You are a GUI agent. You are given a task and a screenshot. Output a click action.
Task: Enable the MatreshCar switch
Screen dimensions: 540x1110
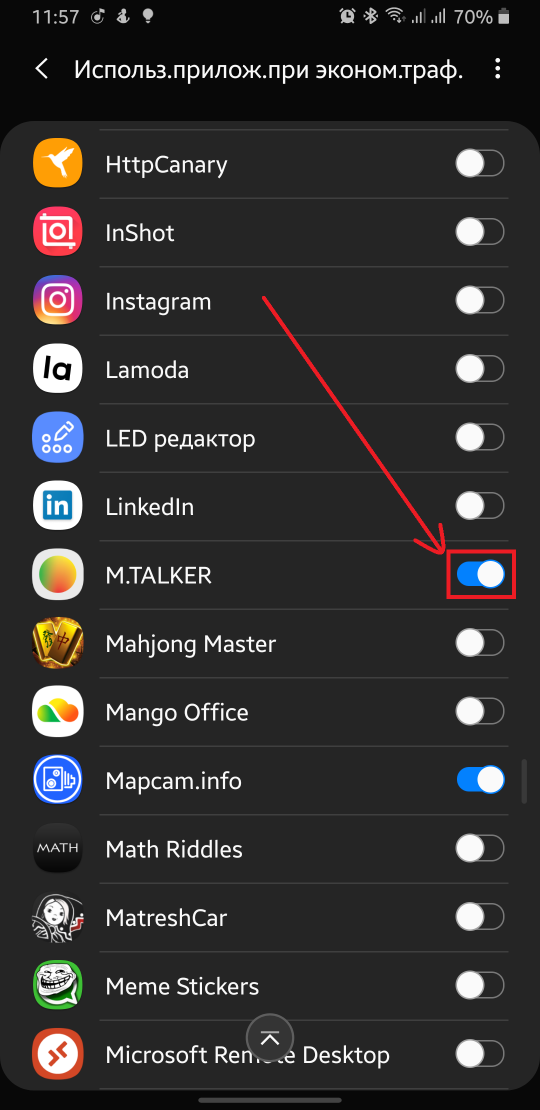click(x=480, y=917)
